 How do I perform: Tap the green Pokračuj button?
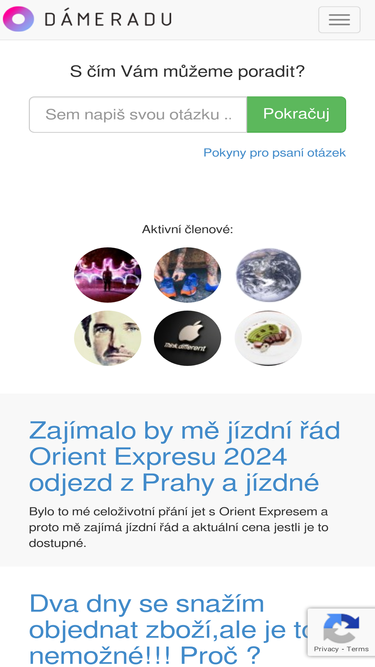tap(296, 114)
